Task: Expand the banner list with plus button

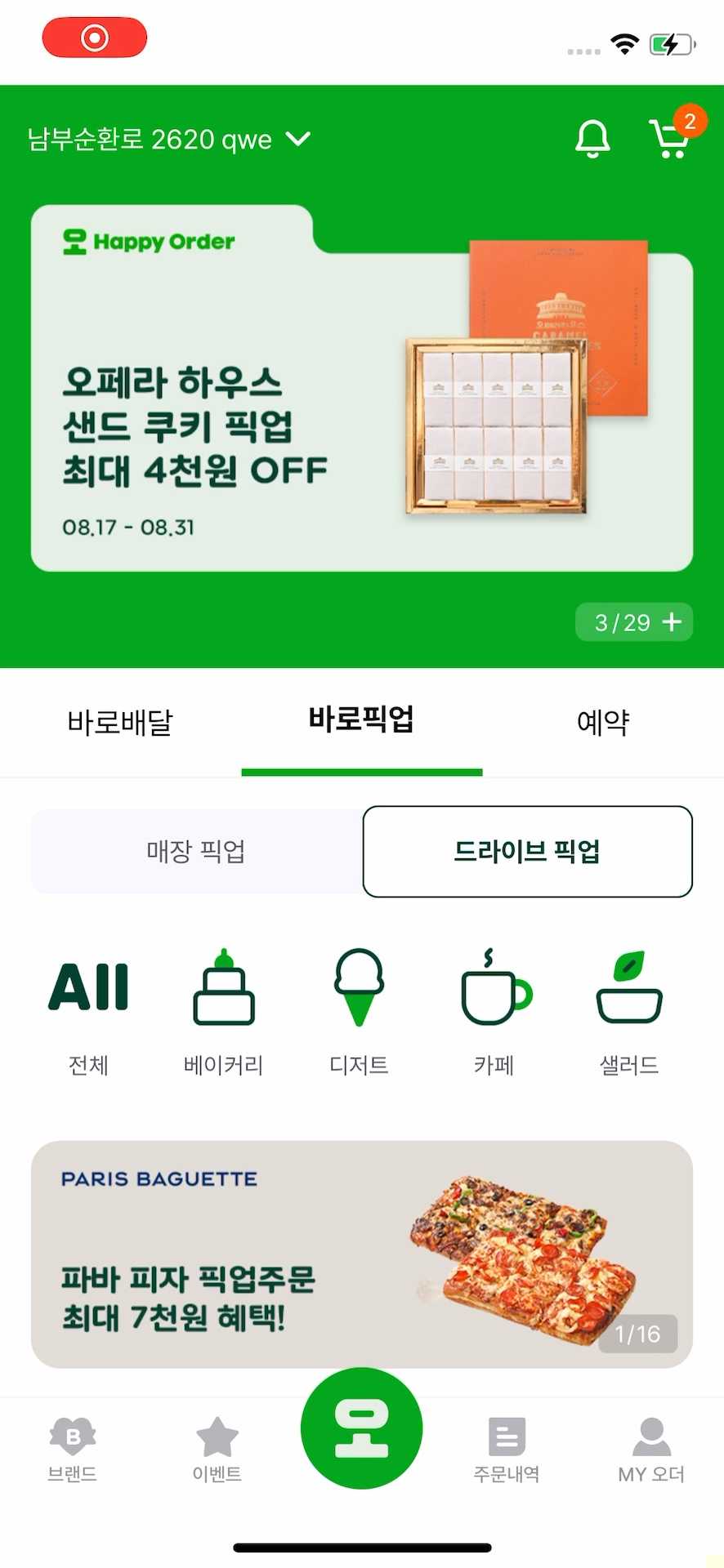Action: click(x=672, y=621)
